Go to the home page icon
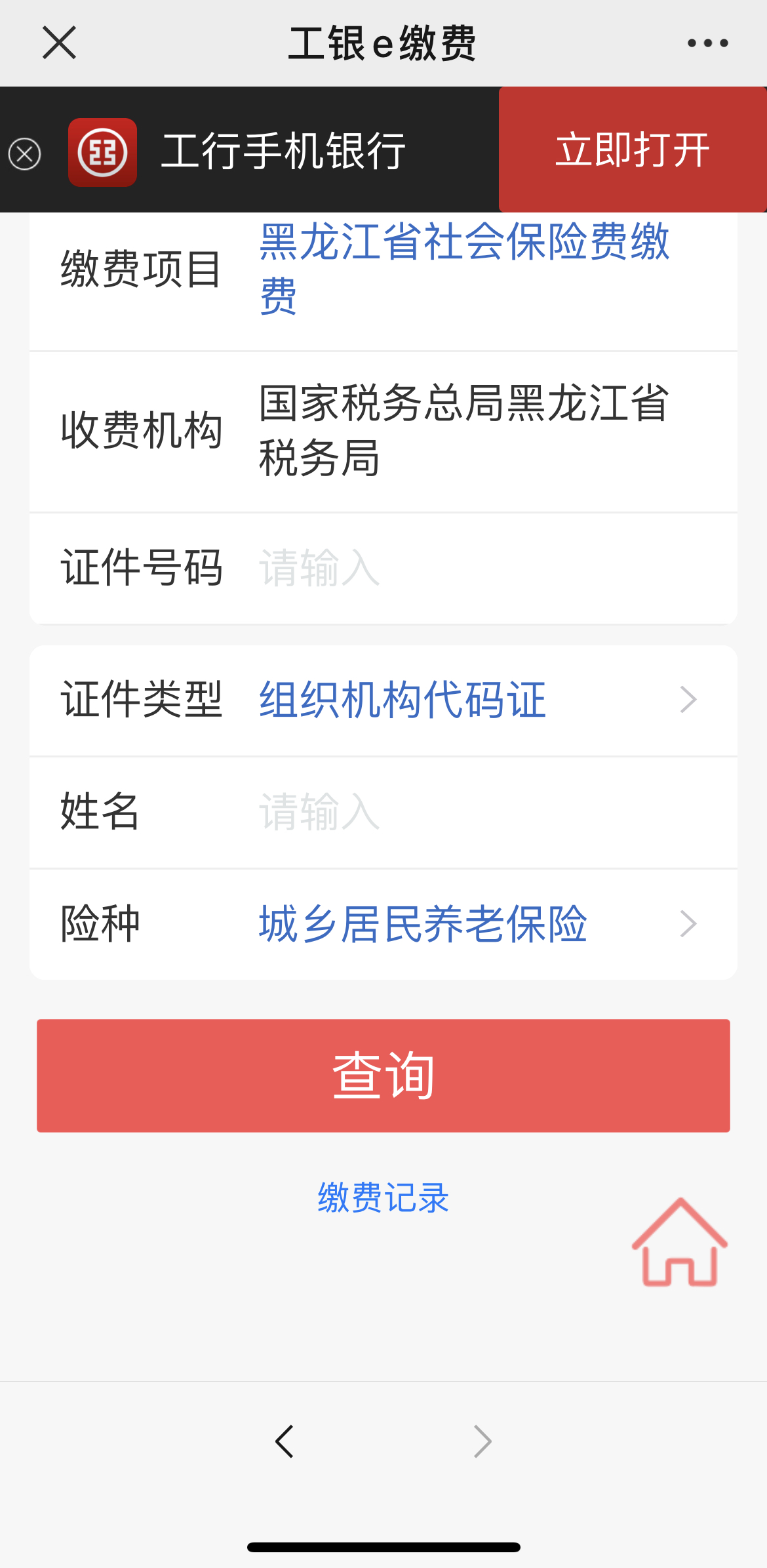 tap(680, 1241)
